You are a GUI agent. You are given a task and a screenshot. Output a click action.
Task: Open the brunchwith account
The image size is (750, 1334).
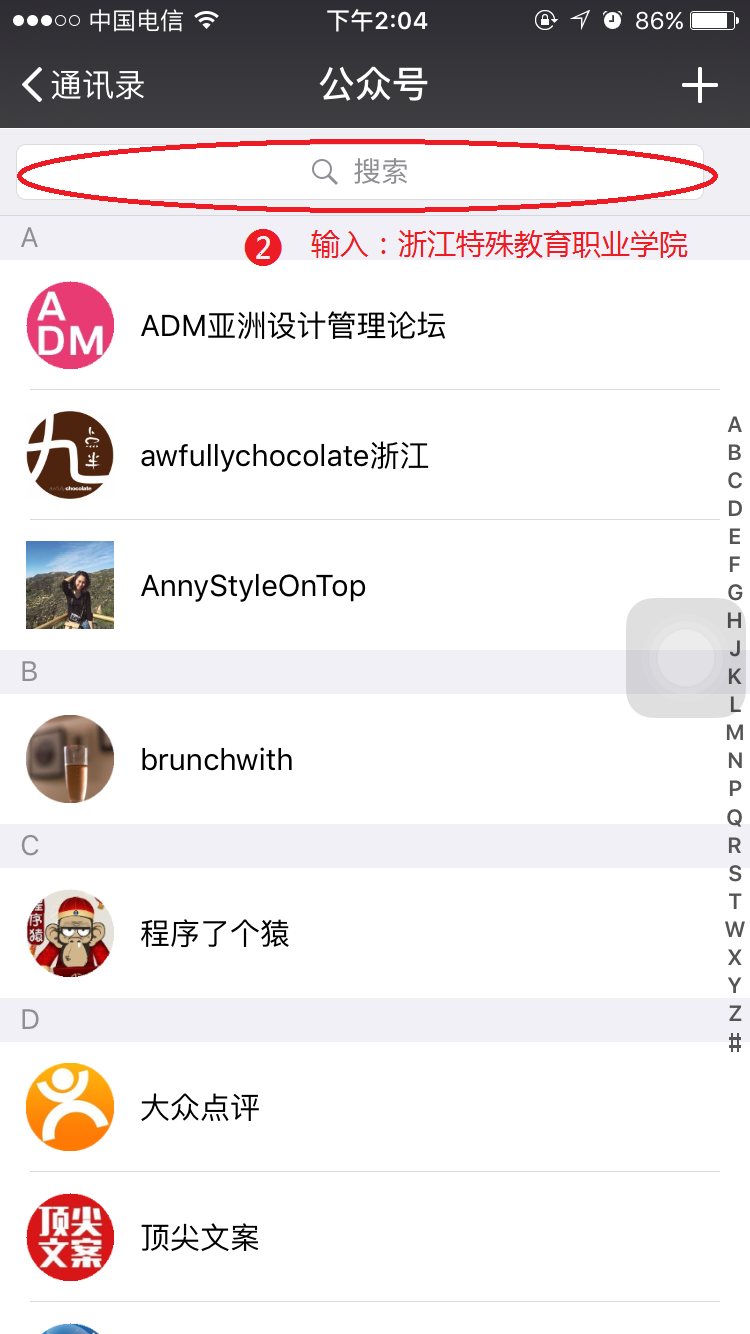coord(217,760)
